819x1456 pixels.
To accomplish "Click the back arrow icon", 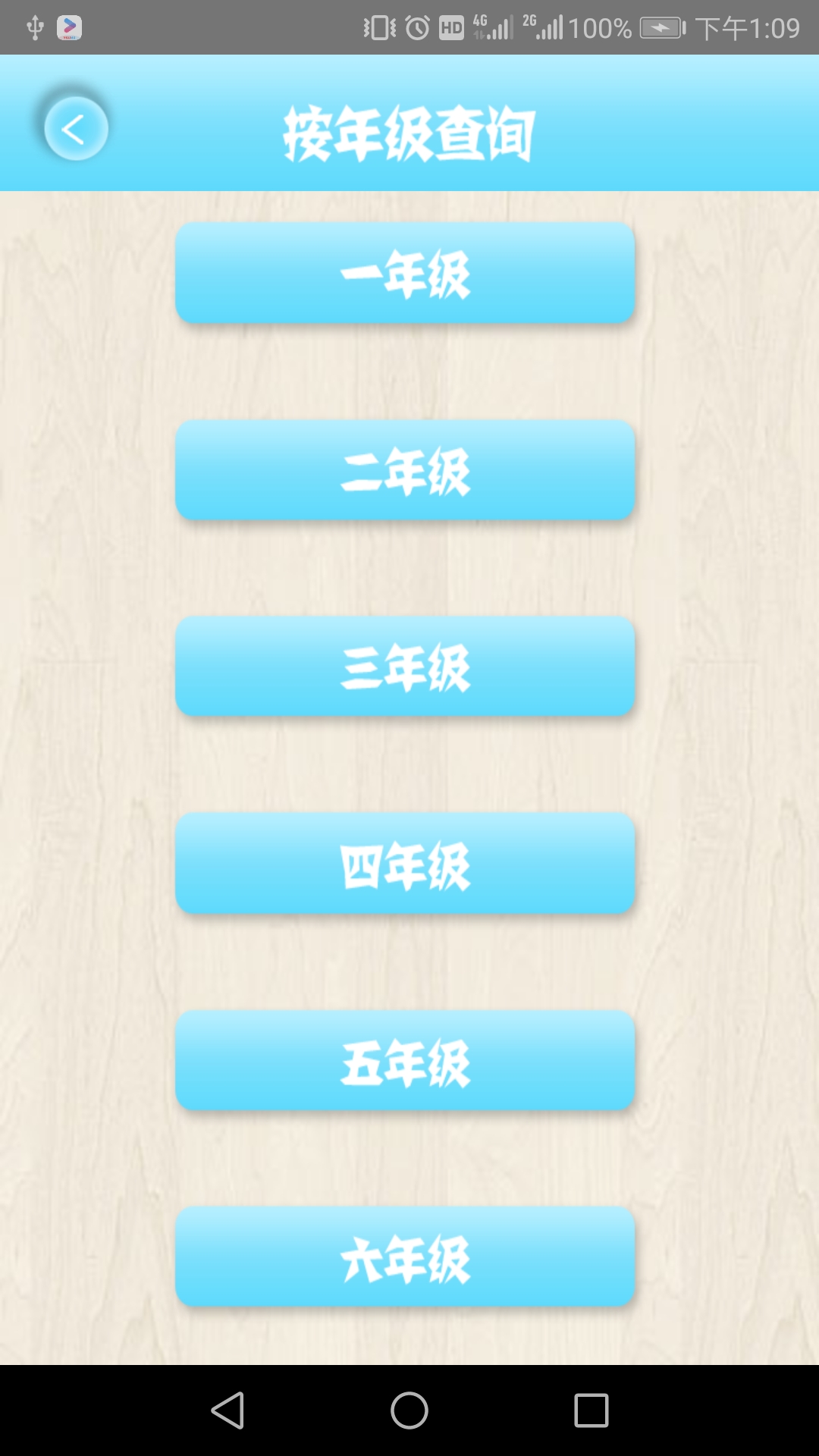I will coord(74,127).
